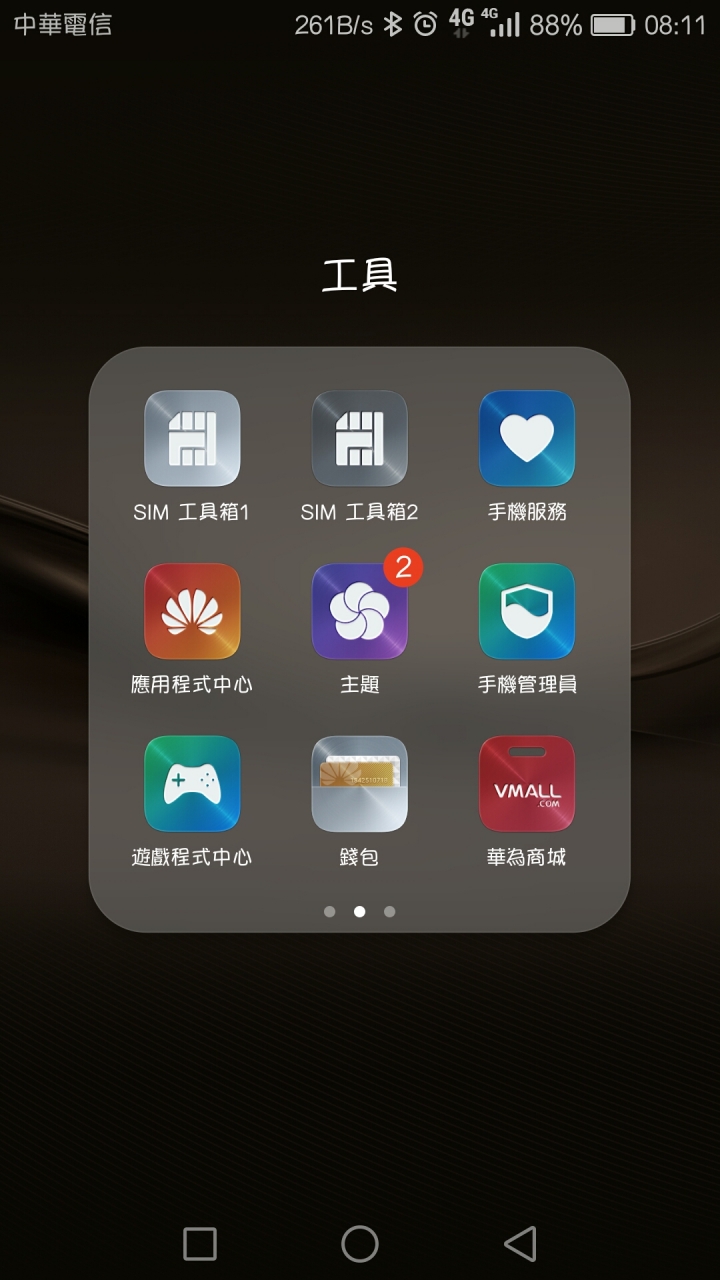Open SIM 工具箱2 app
This screenshot has height=1280, width=720.
tap(359, 439)
